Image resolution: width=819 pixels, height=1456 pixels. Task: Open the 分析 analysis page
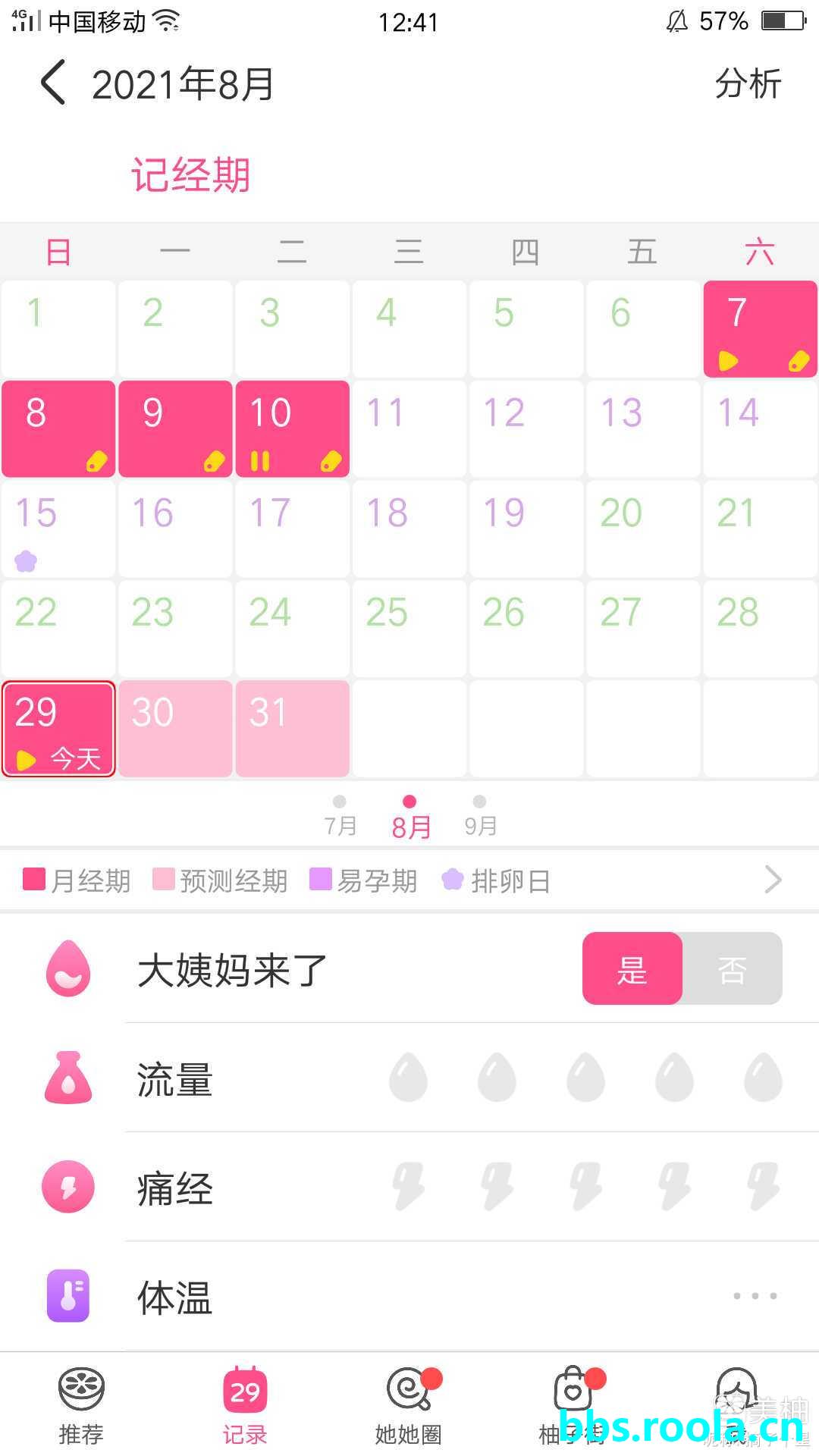point(747,83)
